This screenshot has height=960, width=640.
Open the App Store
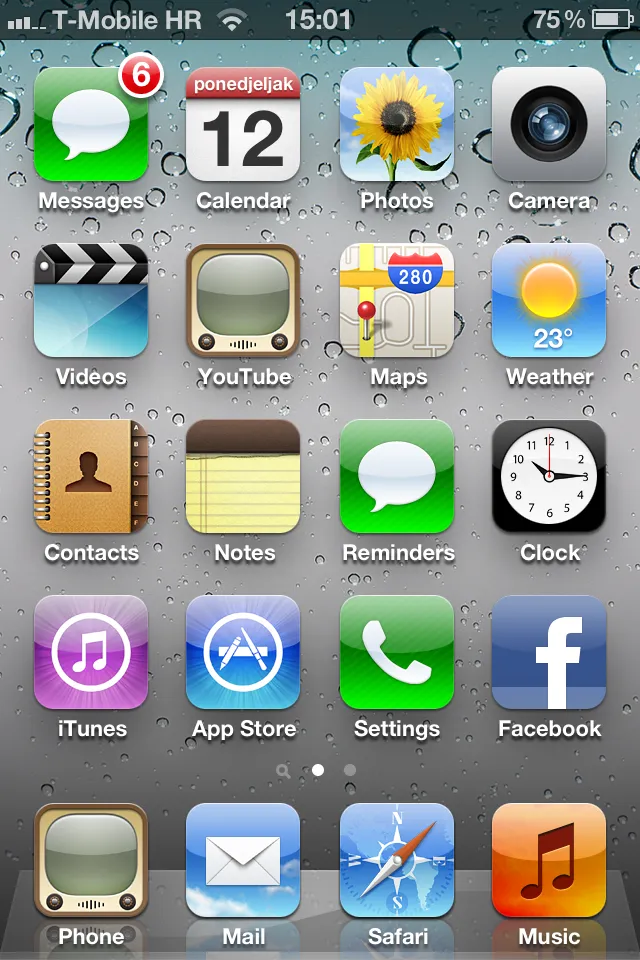pyautogui.click(x=243, y=653)
